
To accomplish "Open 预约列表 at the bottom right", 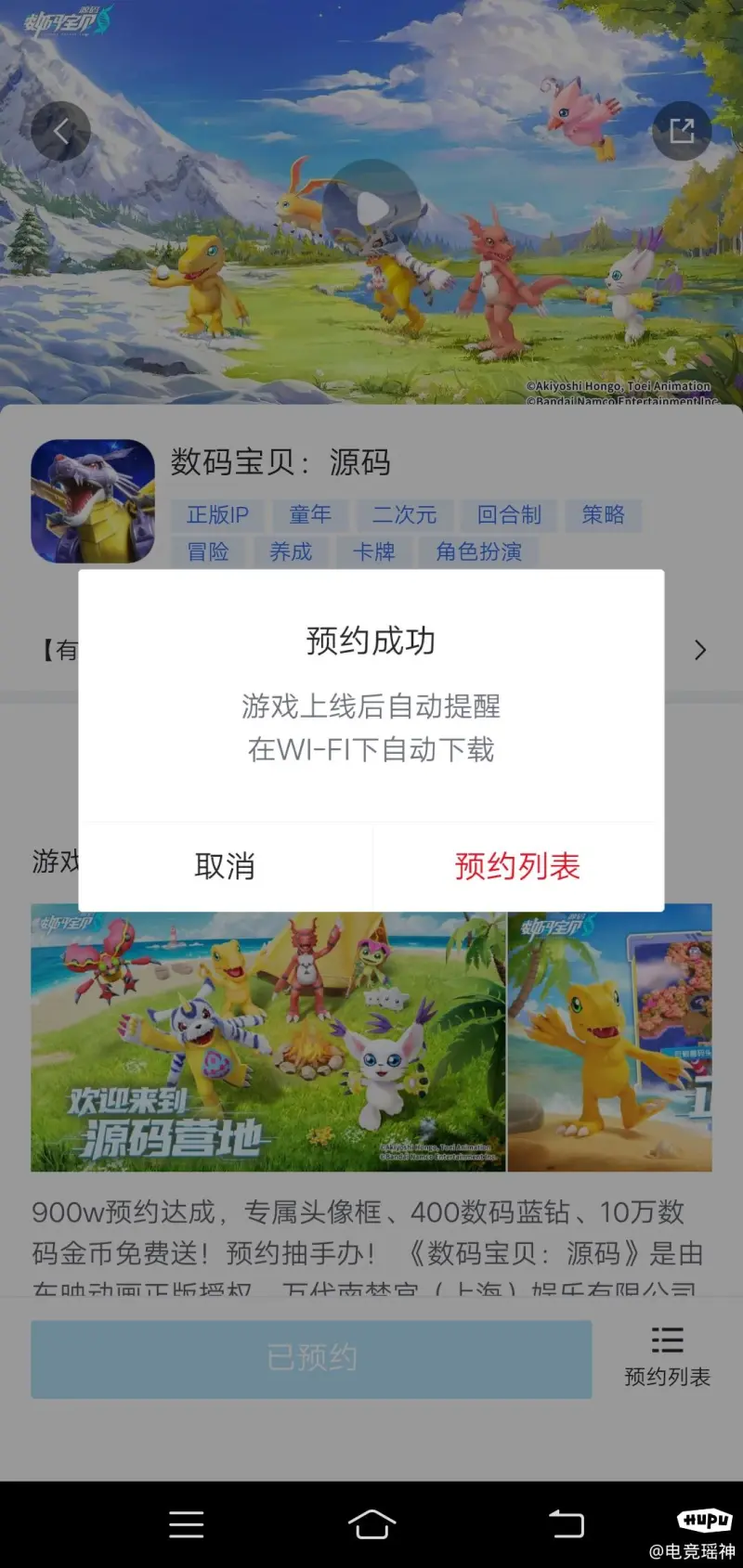I will coord(667,1357).
